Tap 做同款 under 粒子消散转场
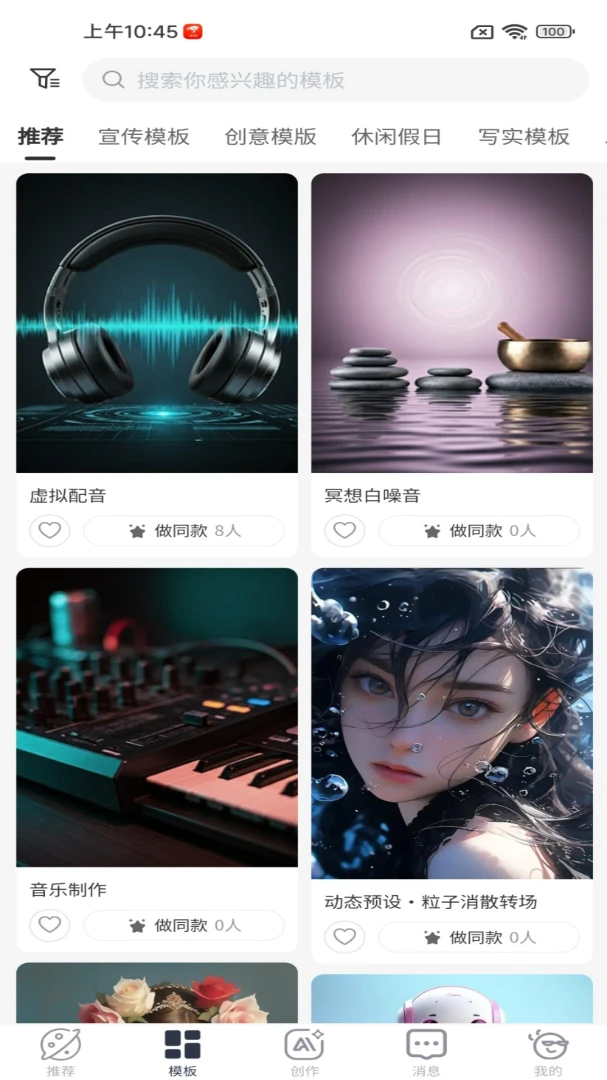 pyautogui.click(x=479, y=937)
